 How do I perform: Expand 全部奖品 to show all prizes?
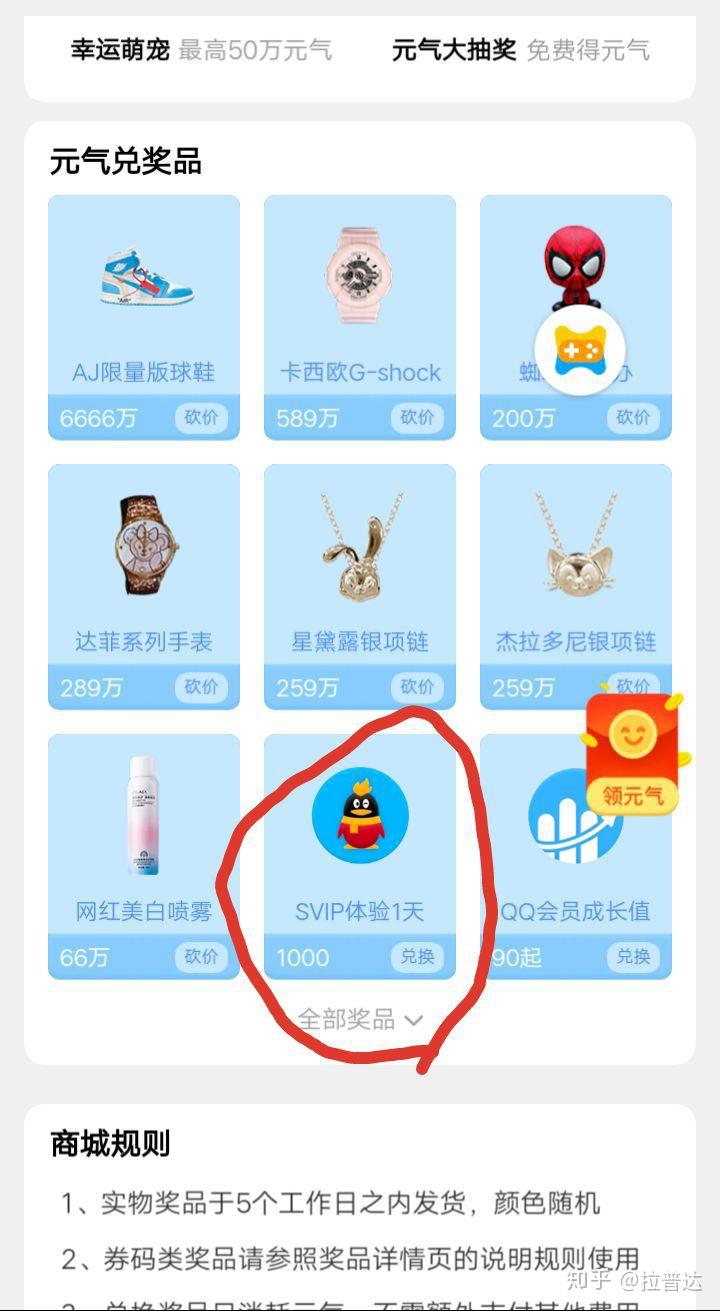pos(360,1020)
